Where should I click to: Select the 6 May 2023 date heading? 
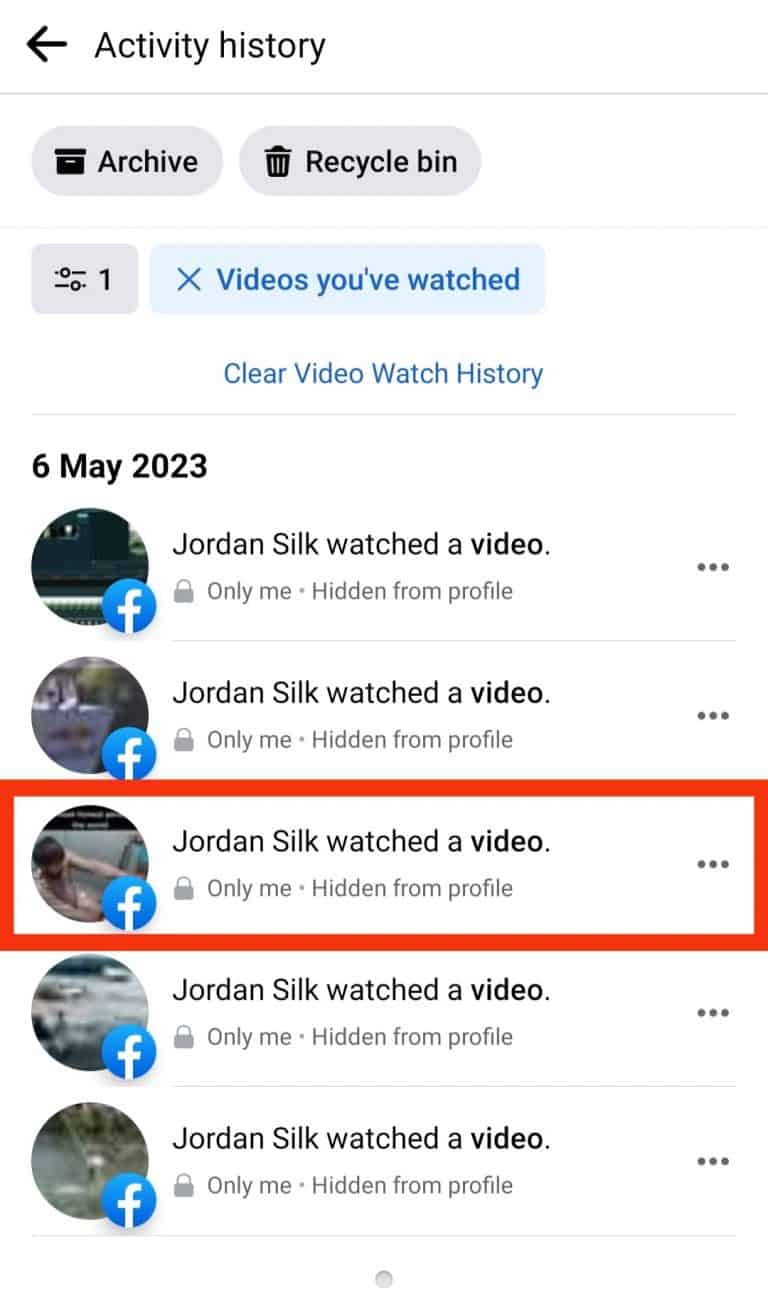[x=119, y=465]
